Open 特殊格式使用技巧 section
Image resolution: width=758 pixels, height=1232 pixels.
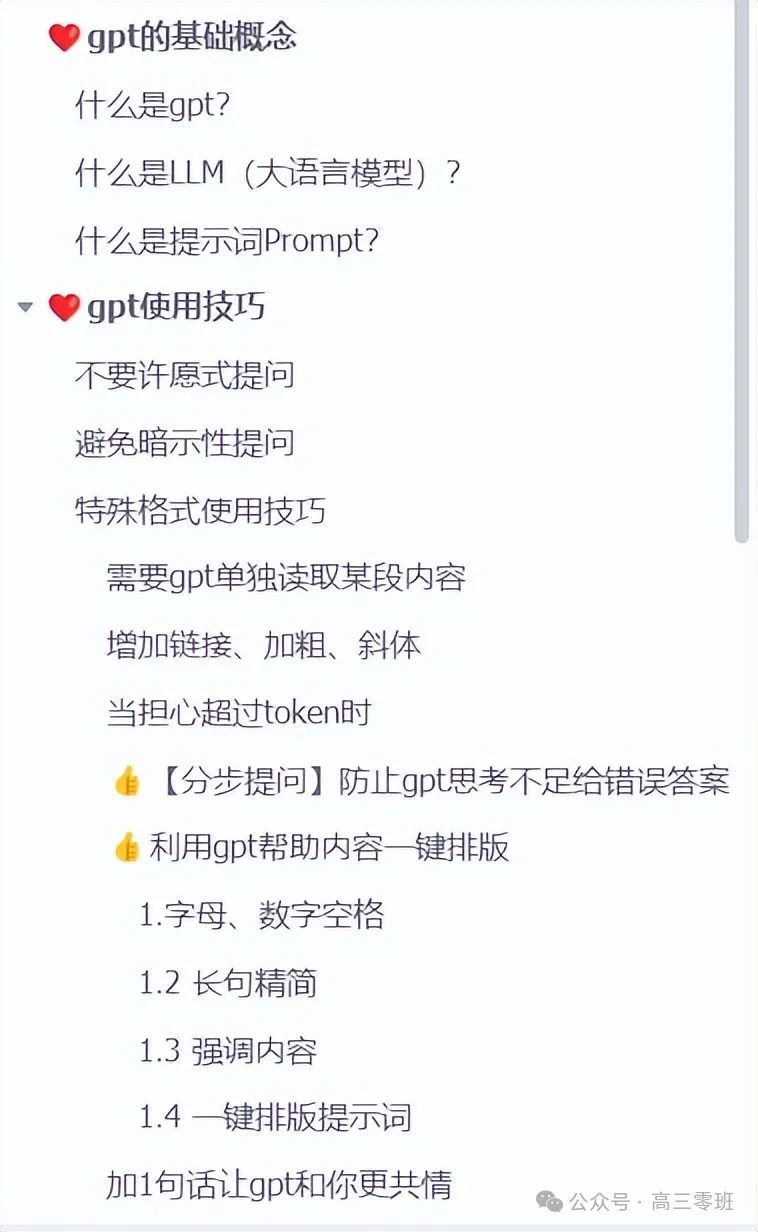tap(200, 510)
